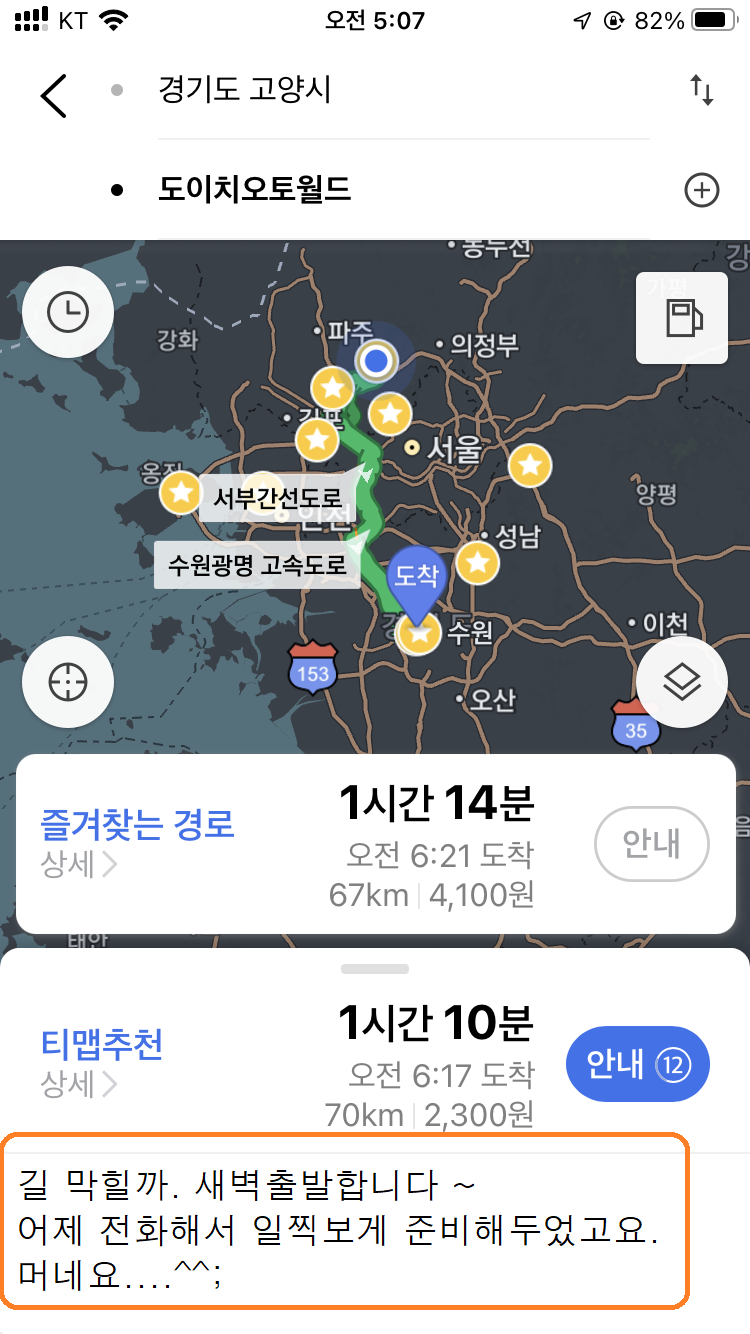Start guidance on the 즐겨찾는 경로 route
Screen dimensions: 750x1334
tap(651, 845)
